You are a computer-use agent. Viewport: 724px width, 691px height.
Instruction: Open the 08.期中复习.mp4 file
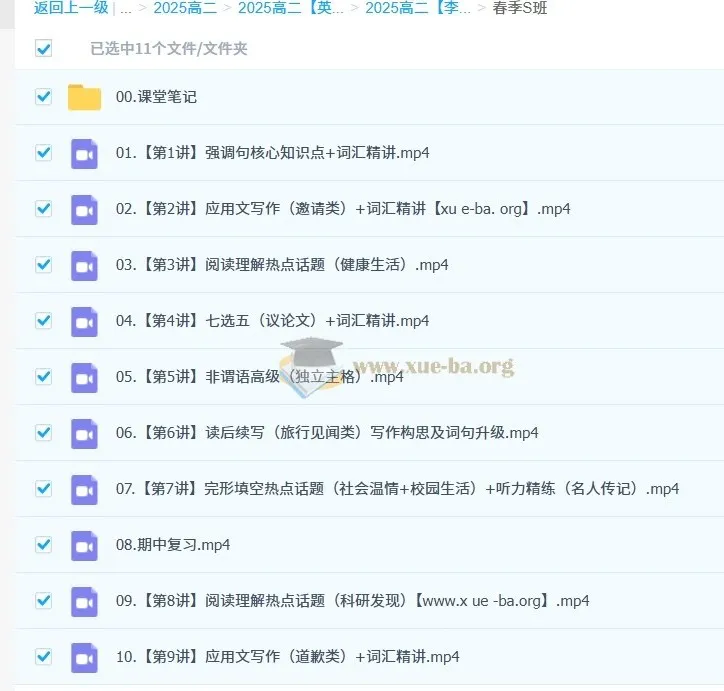[x=173, y=545]
